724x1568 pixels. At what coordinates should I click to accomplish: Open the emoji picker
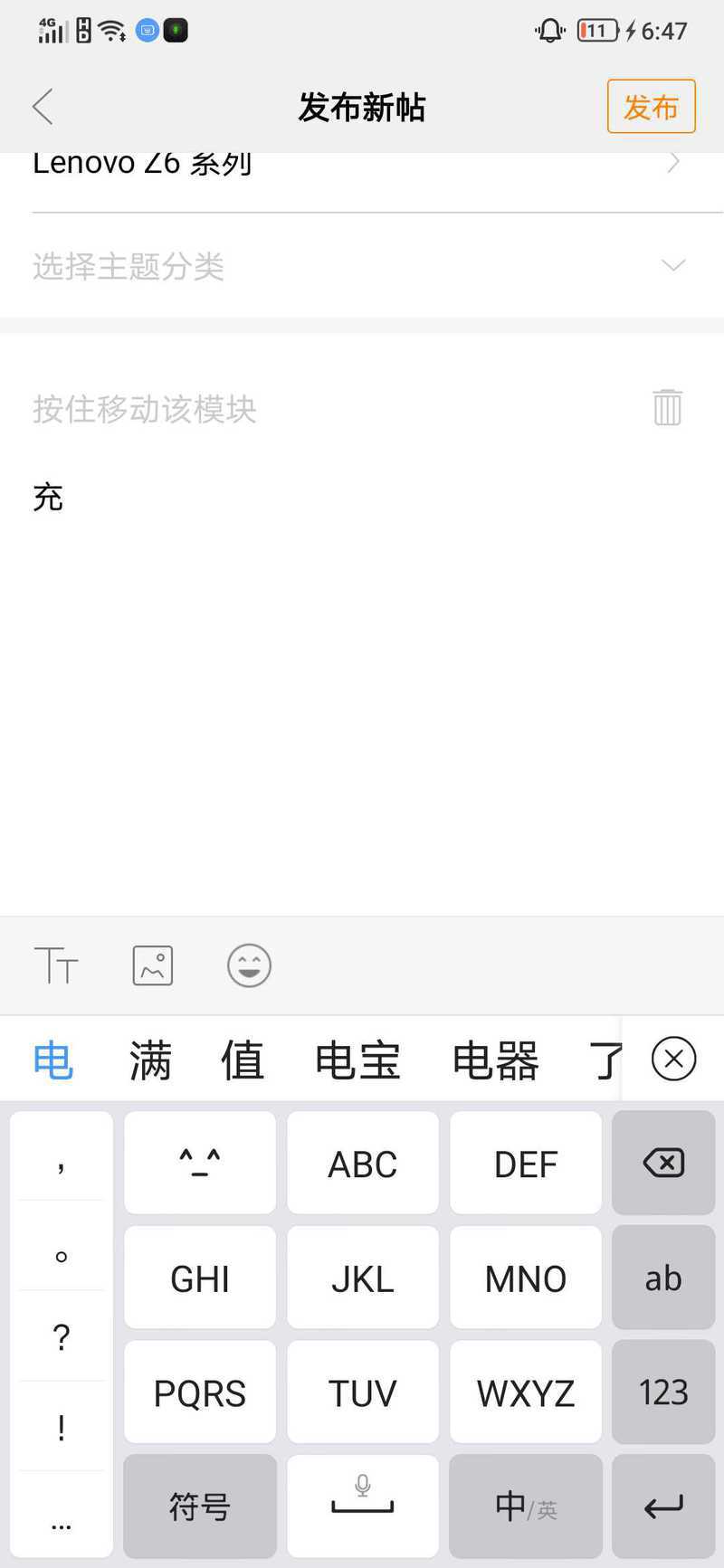click(249, 965)
